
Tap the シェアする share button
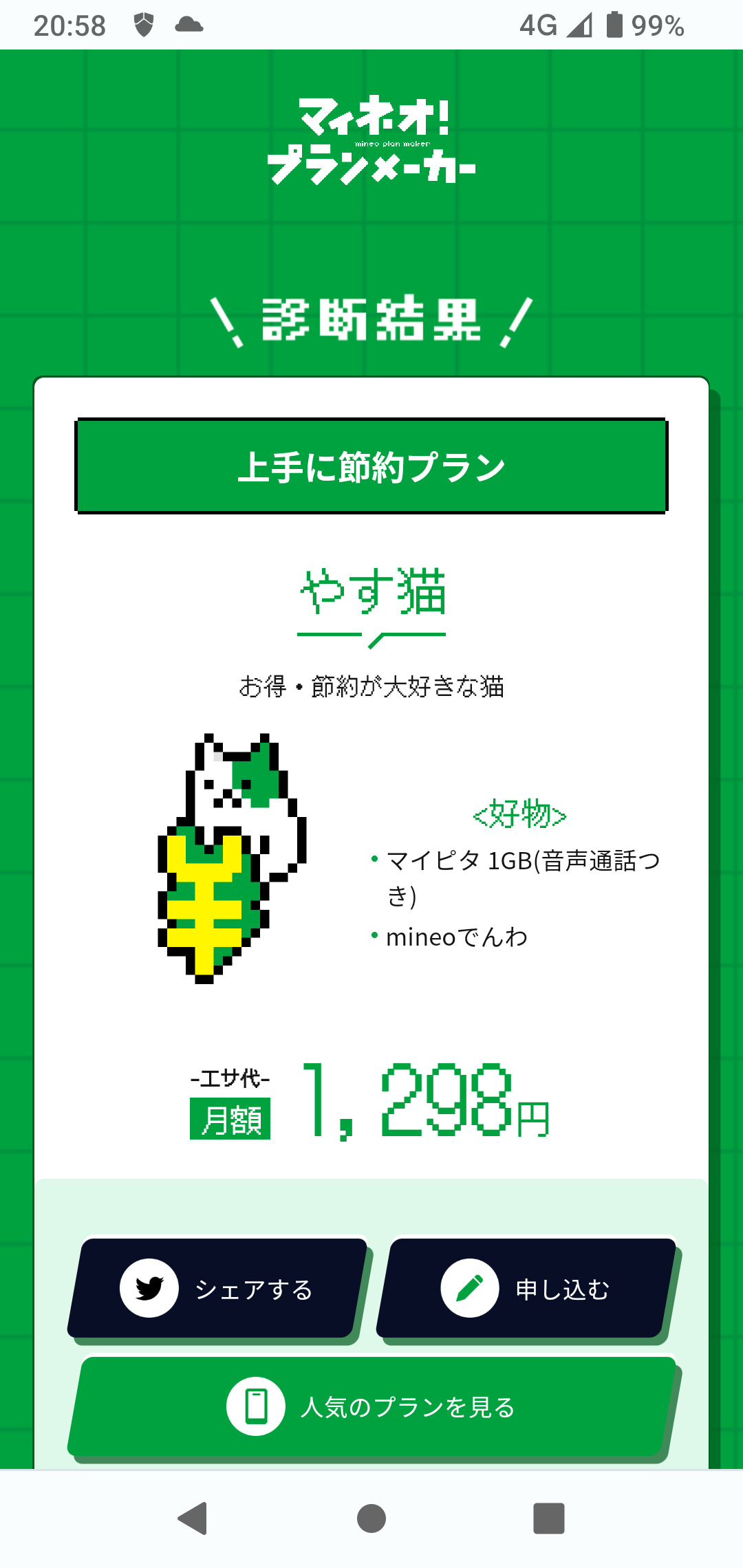tap(218, 1288)
